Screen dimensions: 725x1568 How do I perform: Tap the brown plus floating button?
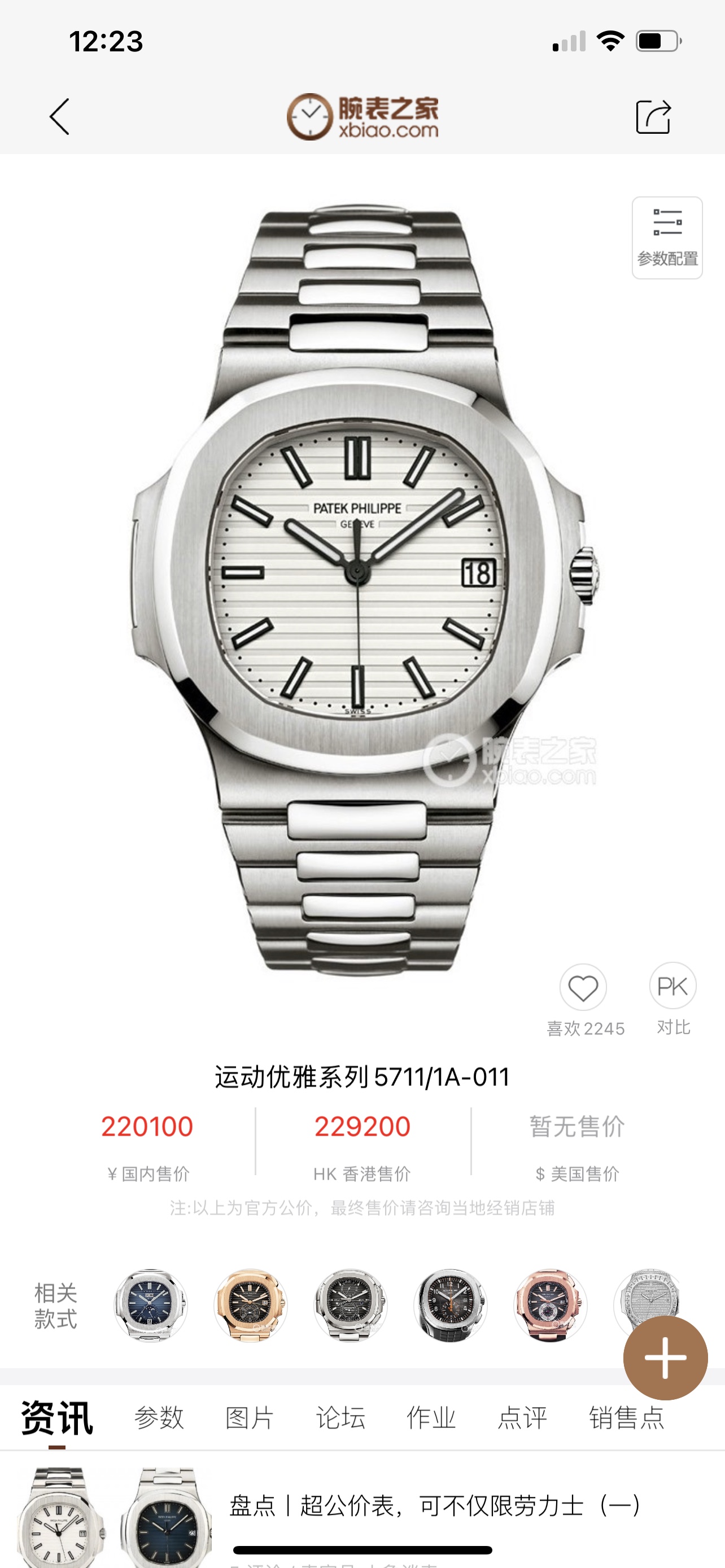[x=665, y=1358]
